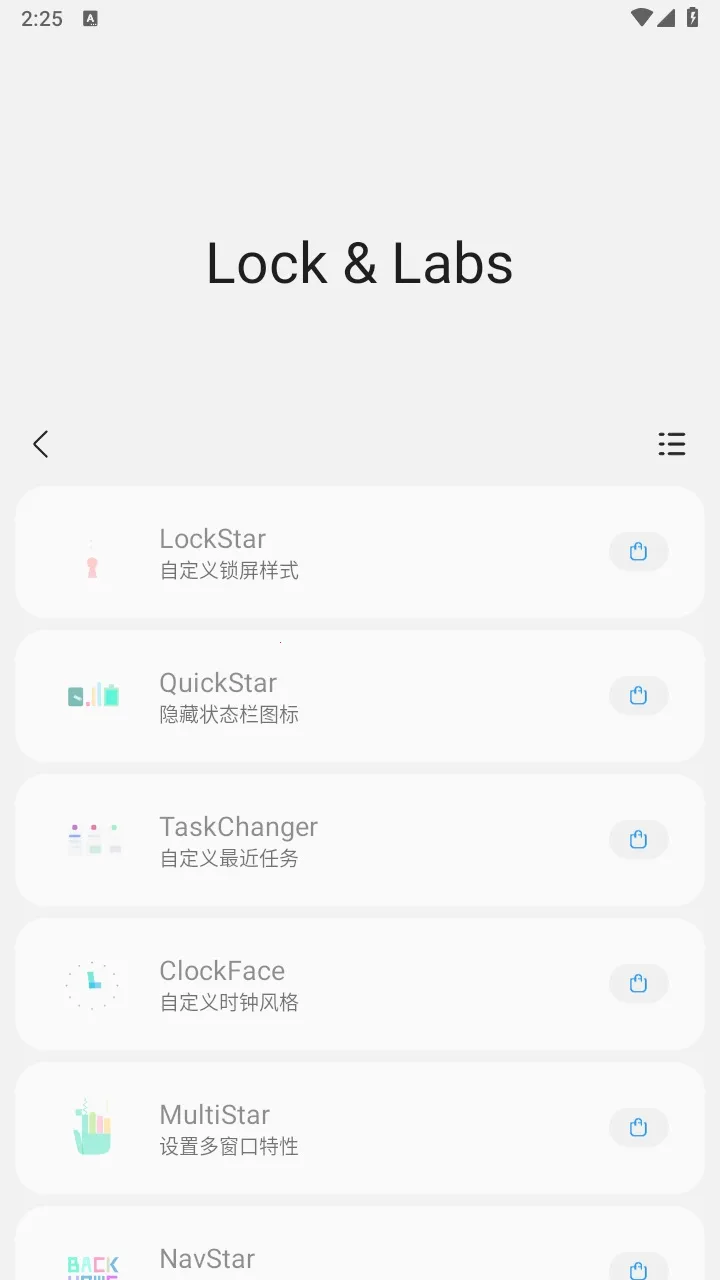Open the ClockFace module row
This screenshot has height=1280, width=720.
(x=330, y=985)
